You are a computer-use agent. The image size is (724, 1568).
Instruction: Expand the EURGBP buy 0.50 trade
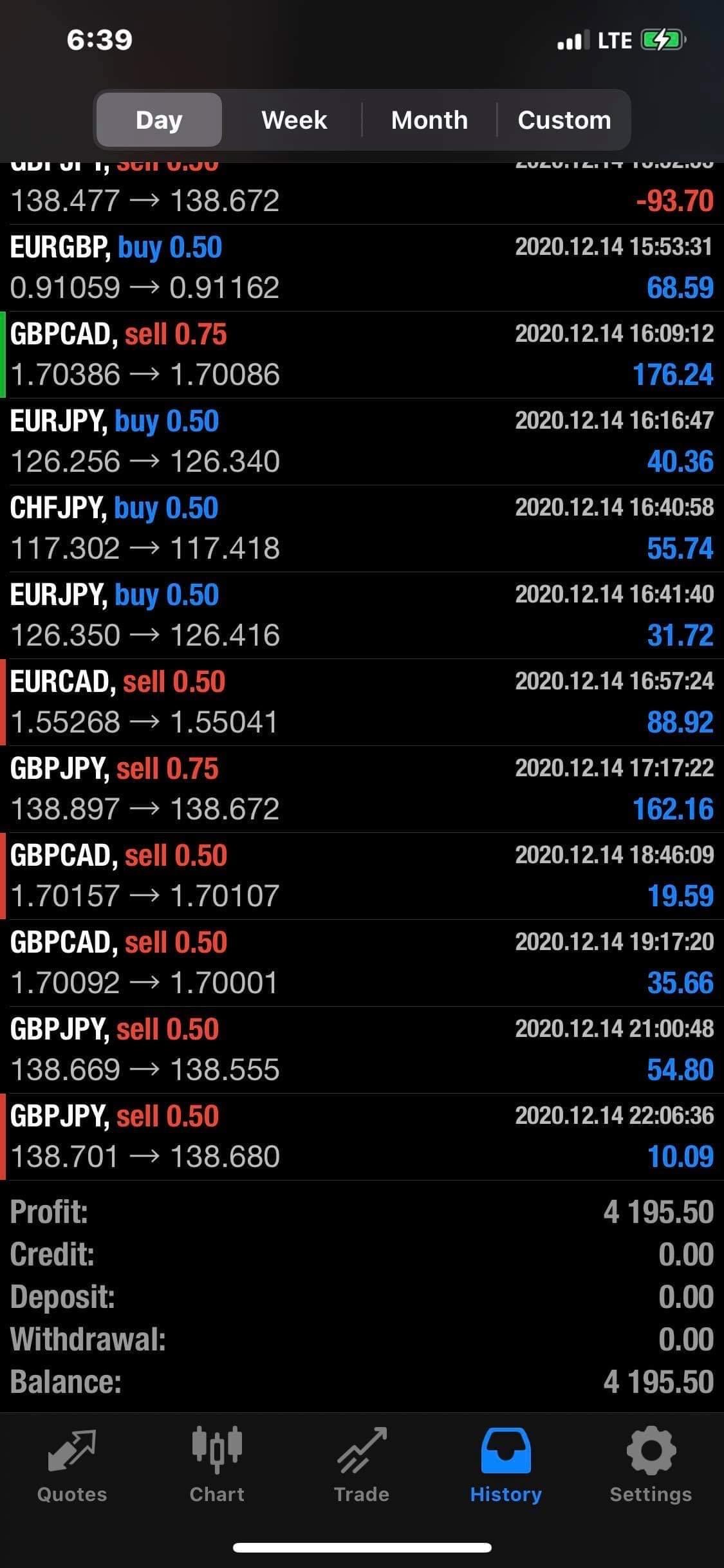tap(362, 268)
